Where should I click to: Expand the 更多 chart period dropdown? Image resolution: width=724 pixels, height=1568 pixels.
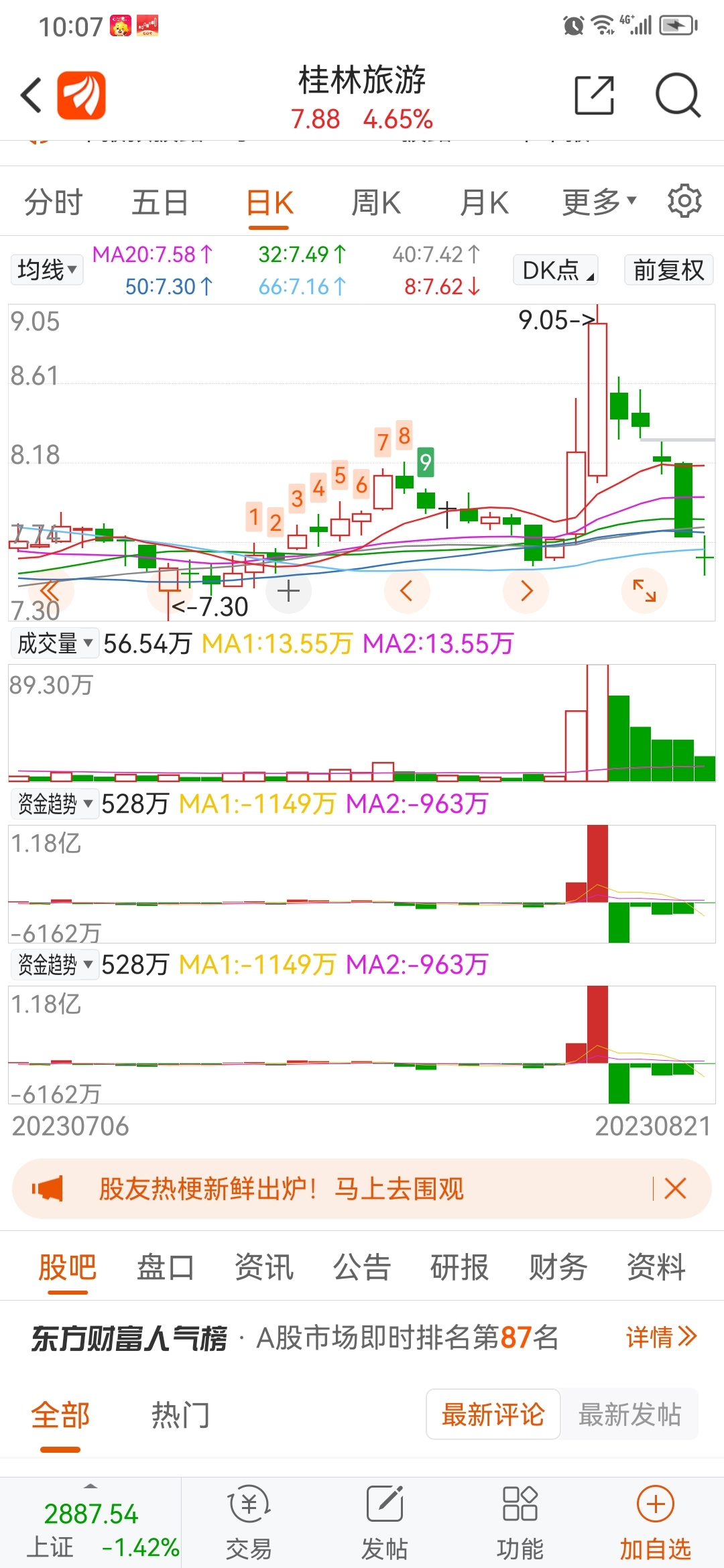[599, 202]
